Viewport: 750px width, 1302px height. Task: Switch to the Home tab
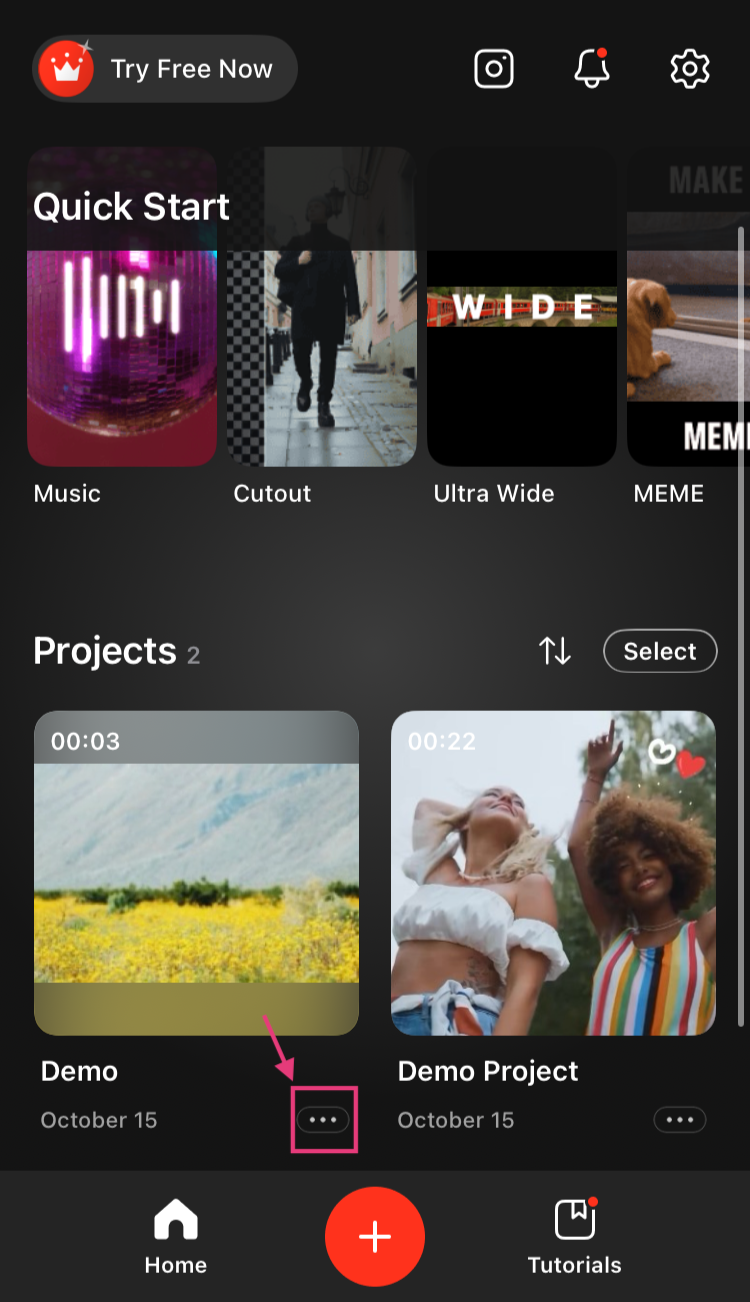pos(175,1236)
